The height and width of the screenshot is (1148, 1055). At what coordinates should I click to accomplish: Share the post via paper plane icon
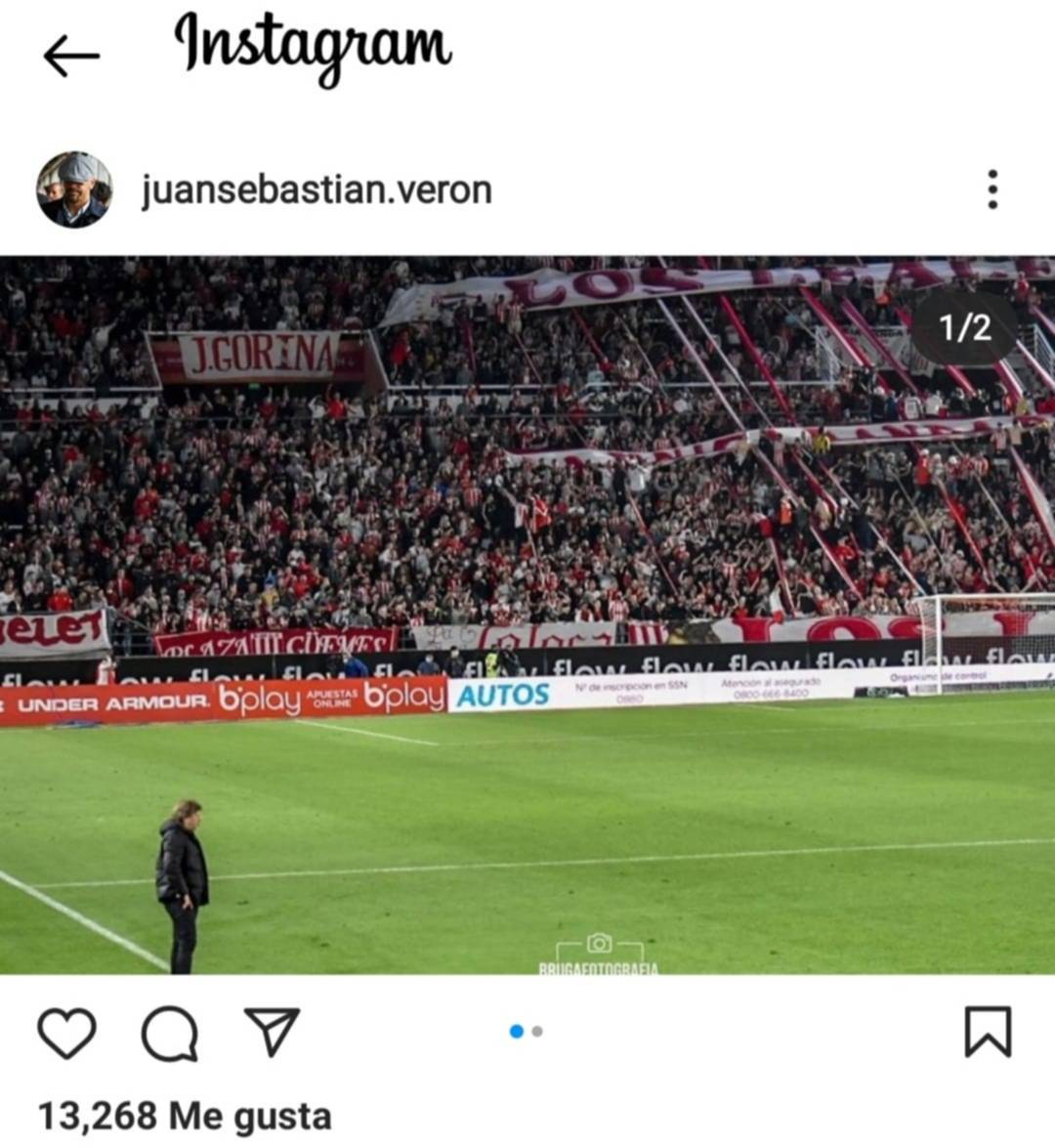click(272, 1032)
